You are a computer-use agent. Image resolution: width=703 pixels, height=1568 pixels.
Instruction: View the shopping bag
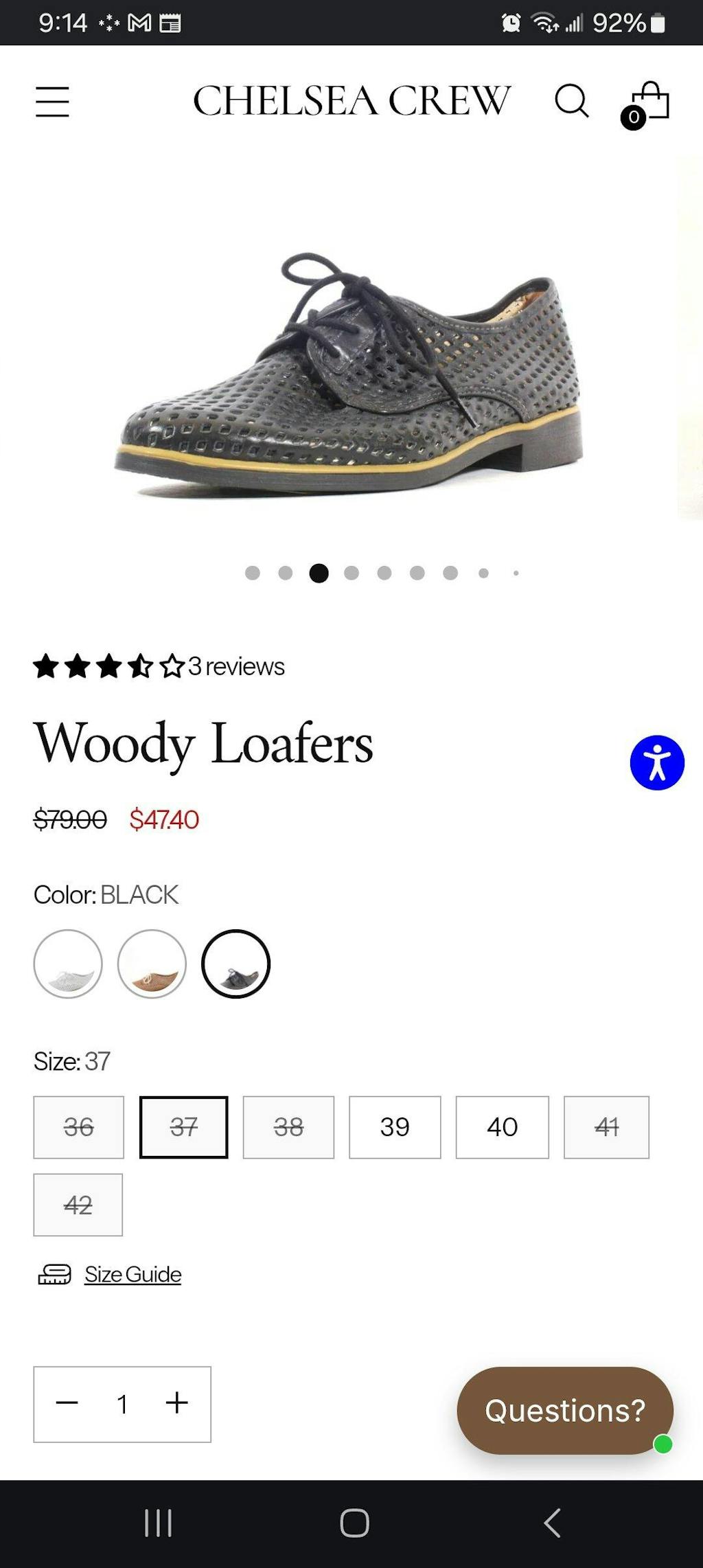[648, 104]
